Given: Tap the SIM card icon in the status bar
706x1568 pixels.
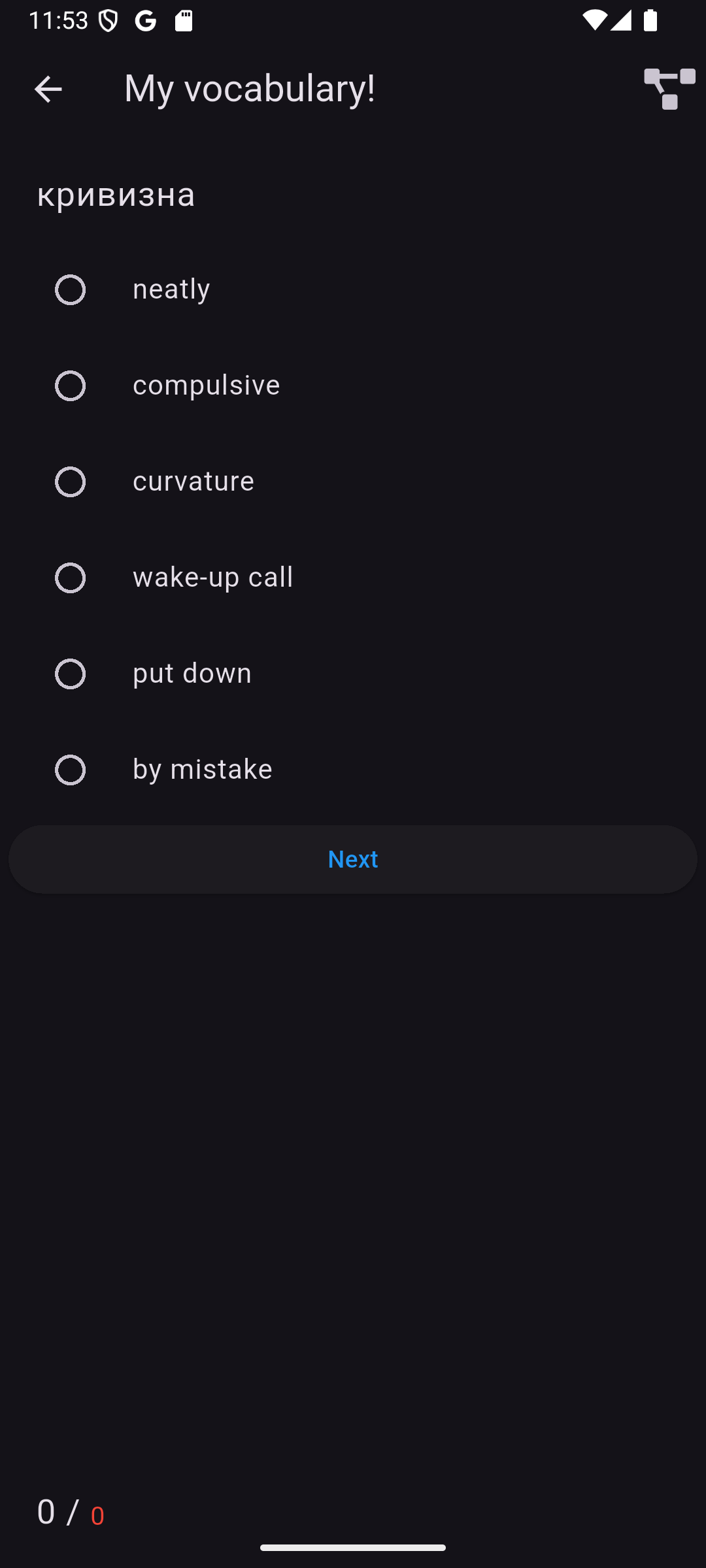Looking at the screenshot, I should [x=183, y=20].
